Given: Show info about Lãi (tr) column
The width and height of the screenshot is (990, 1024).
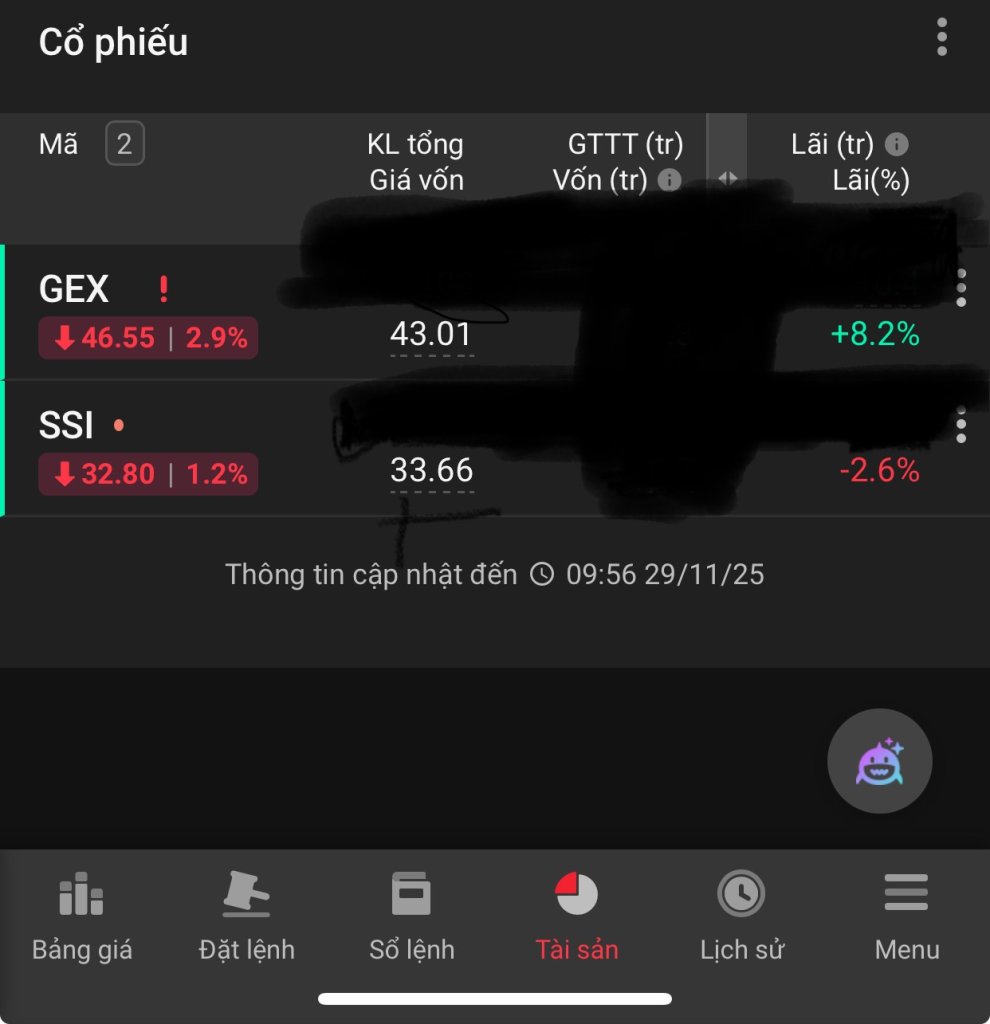Looking at the screenshot, I should point(897,145).
